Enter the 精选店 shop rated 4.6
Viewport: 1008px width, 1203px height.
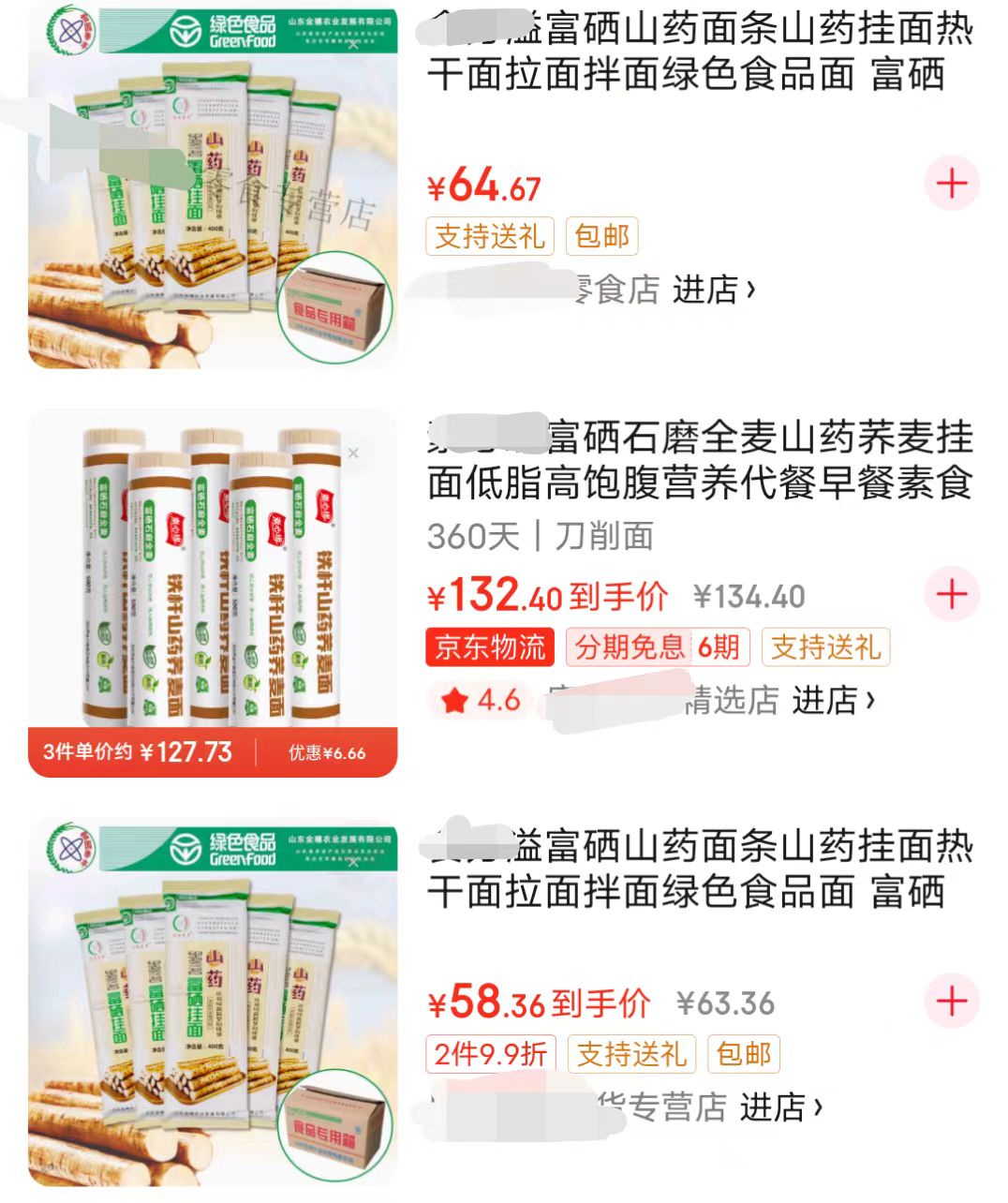pos(833,700)
